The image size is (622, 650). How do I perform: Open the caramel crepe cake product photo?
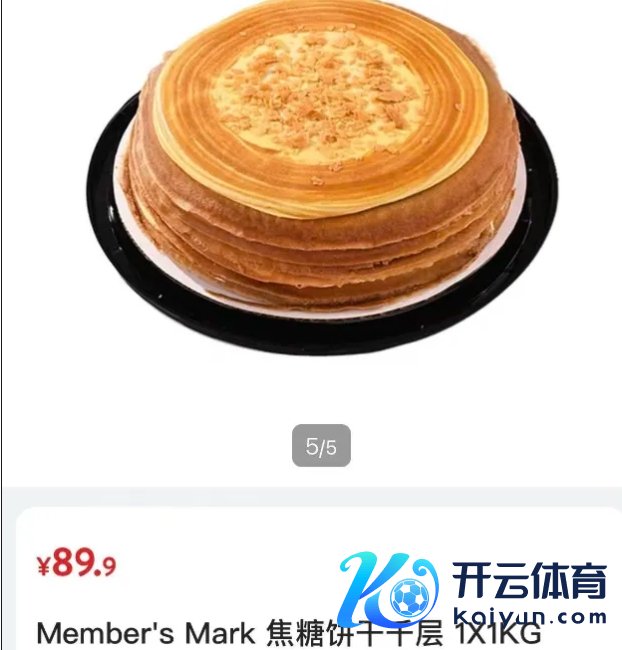322,180
